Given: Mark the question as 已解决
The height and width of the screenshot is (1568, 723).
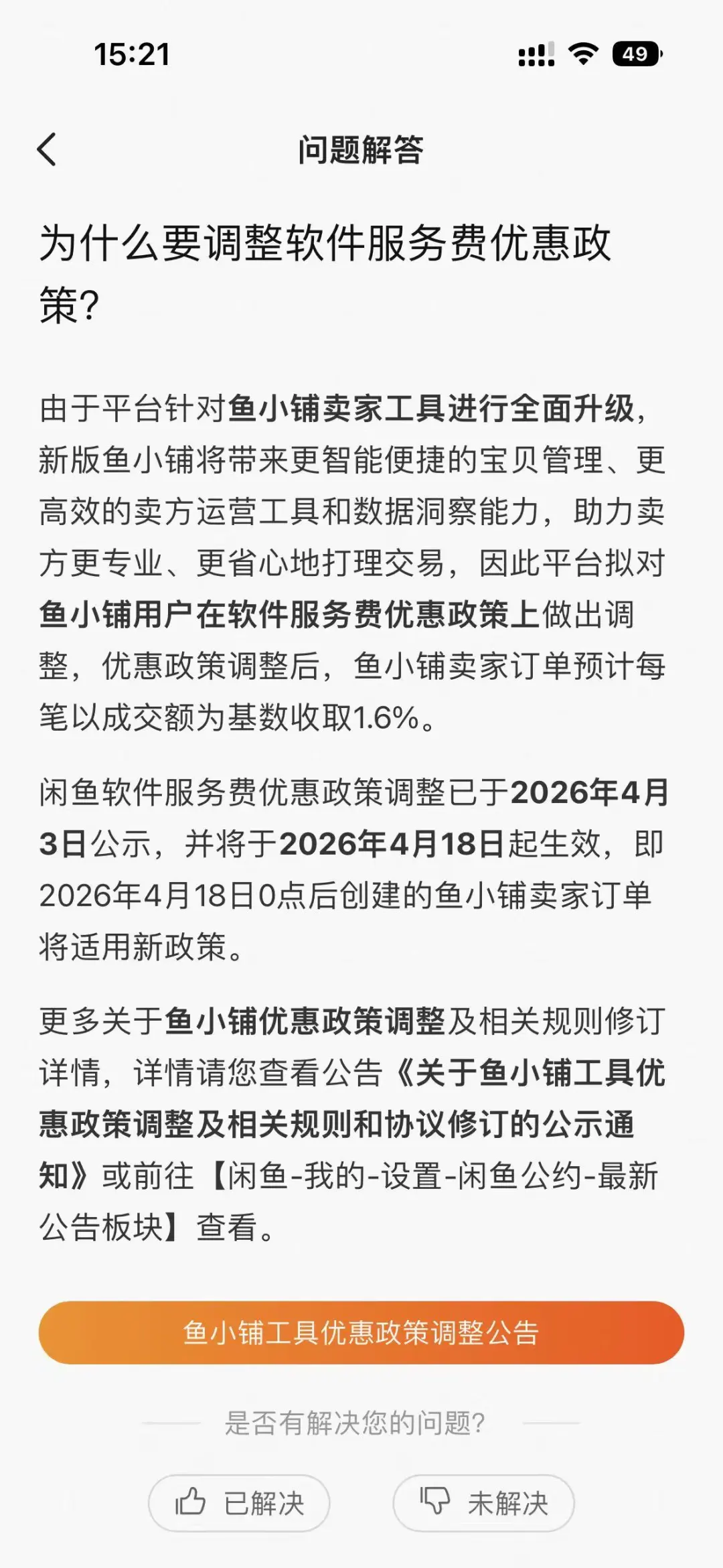Looking at the screenshot, I should [239, 1503].
